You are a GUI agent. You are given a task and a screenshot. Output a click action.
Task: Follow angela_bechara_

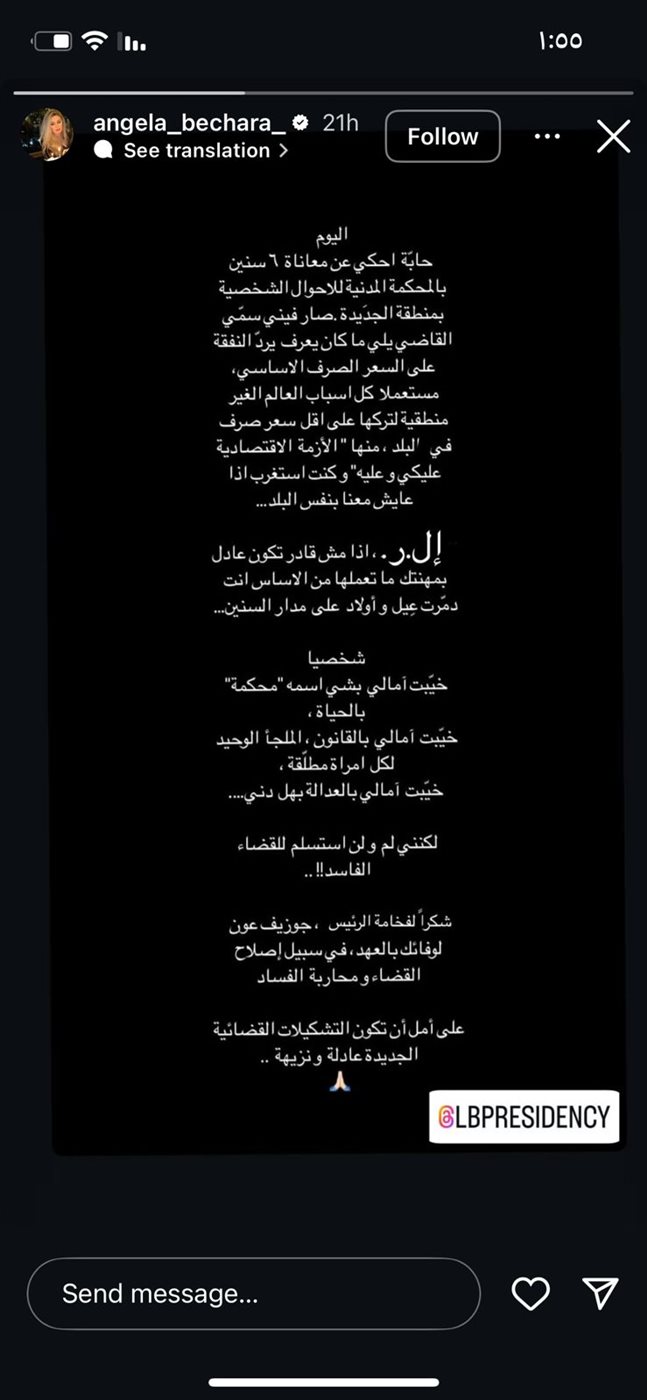(442, 137)
